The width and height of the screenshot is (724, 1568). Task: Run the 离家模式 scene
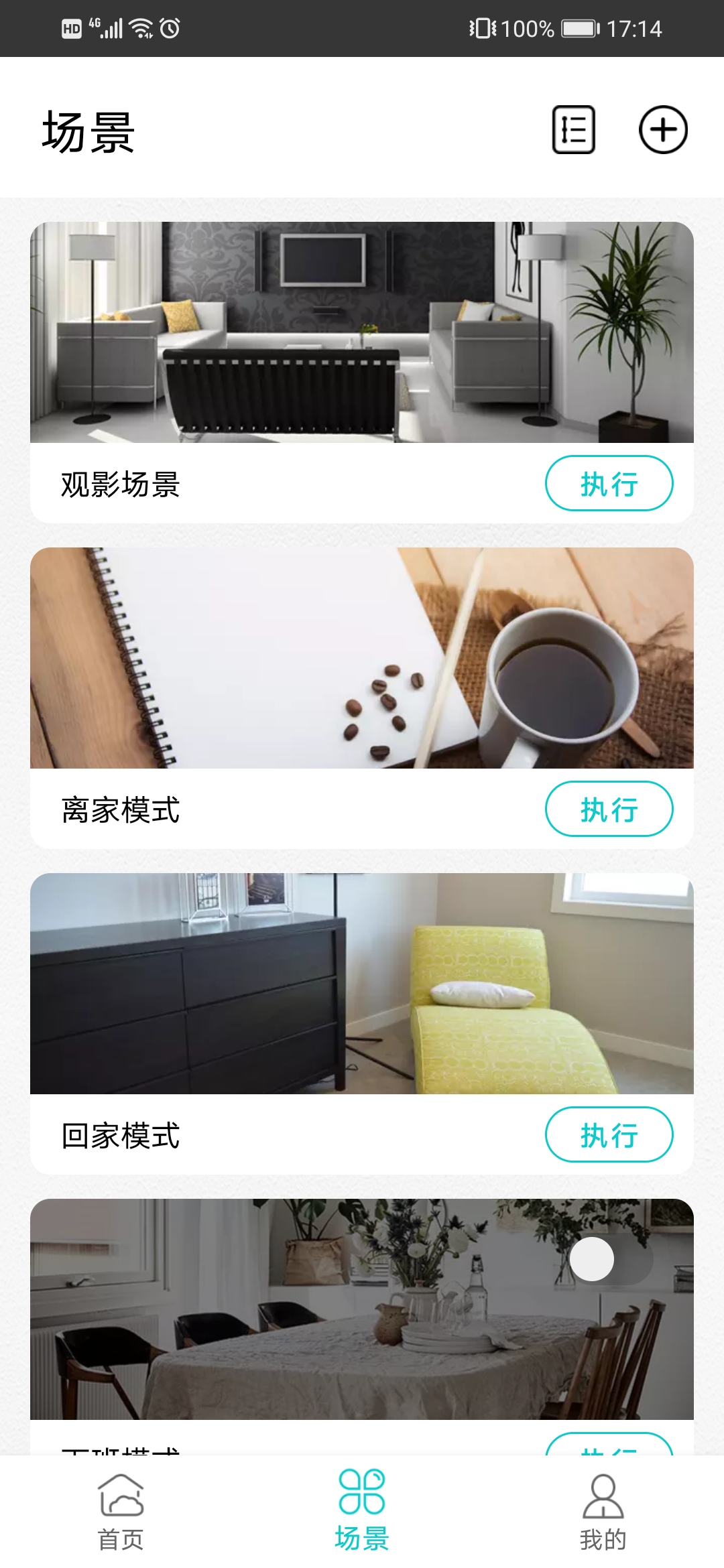(609, 809)
